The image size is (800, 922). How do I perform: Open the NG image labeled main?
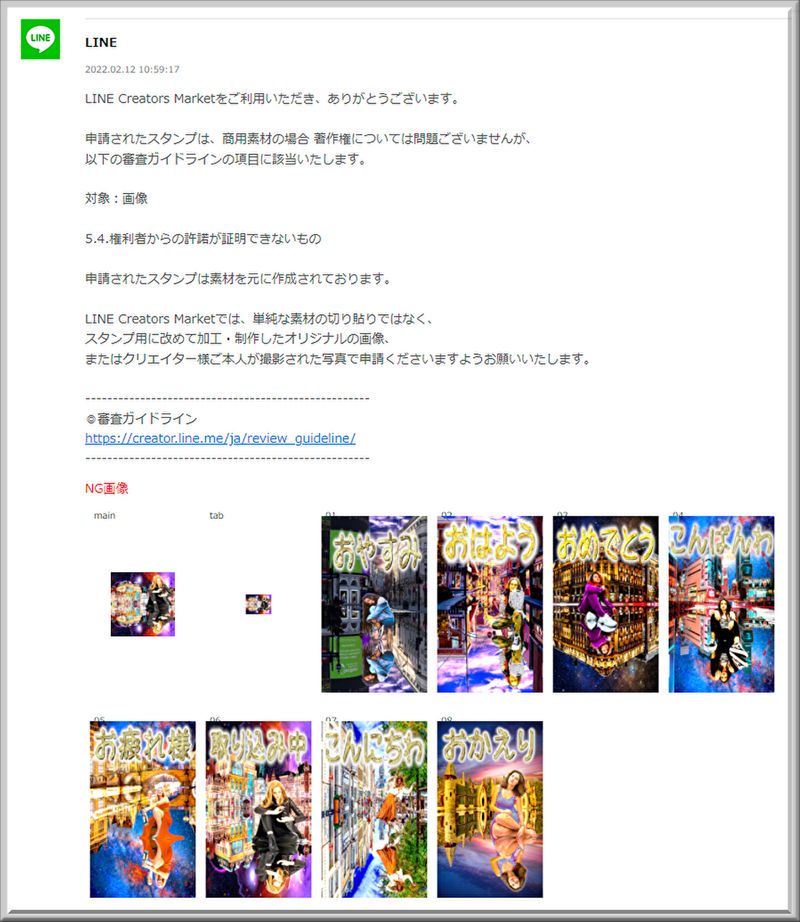[142, 604]
